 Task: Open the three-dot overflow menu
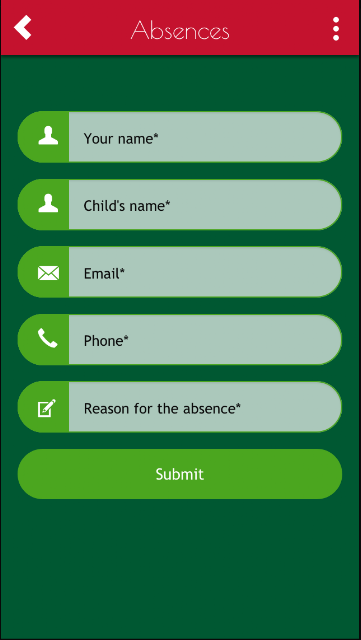[x=336, y=29]
